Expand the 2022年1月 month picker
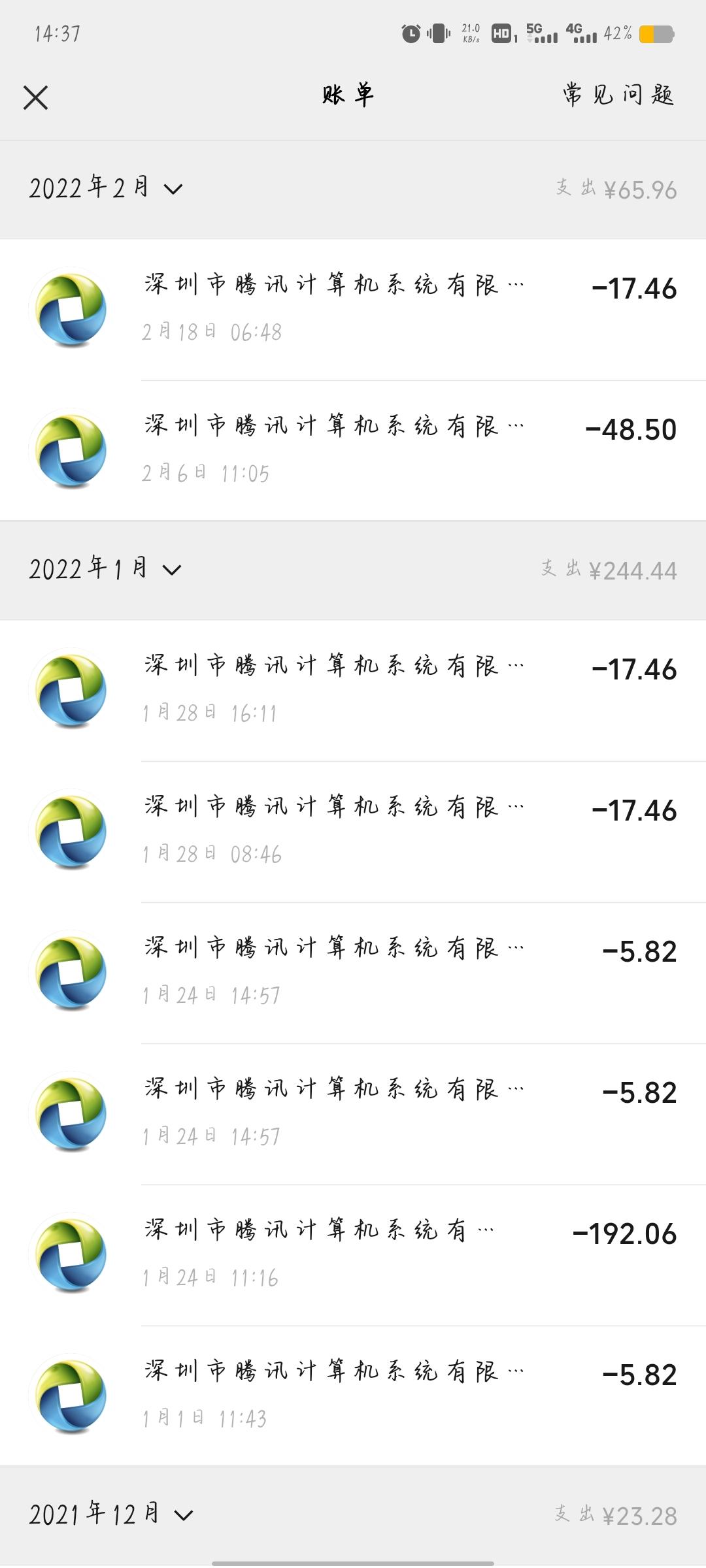This screenshot has height=1568, width=706. pos(105,569)
